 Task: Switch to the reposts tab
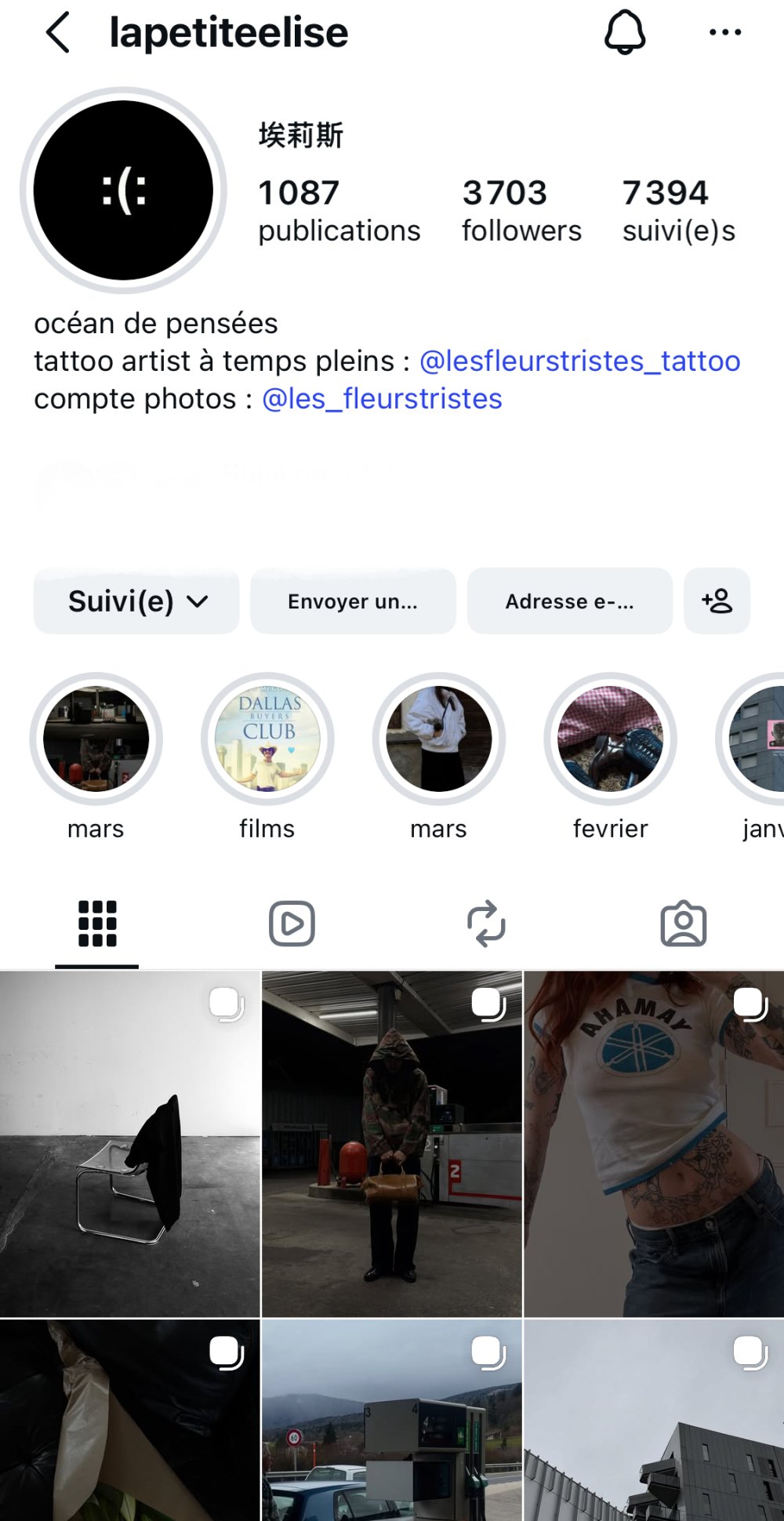486,924
